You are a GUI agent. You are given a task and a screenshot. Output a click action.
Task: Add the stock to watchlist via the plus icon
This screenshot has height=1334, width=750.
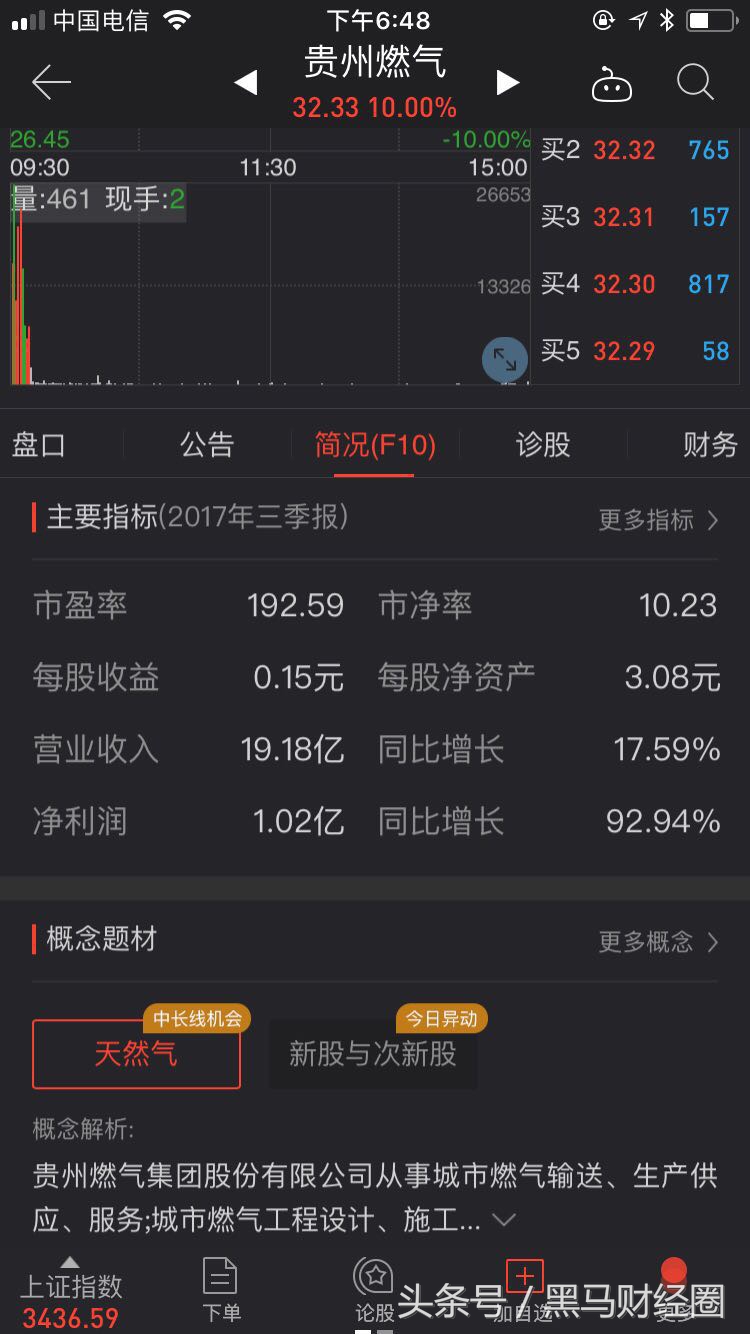[524, 1277]
